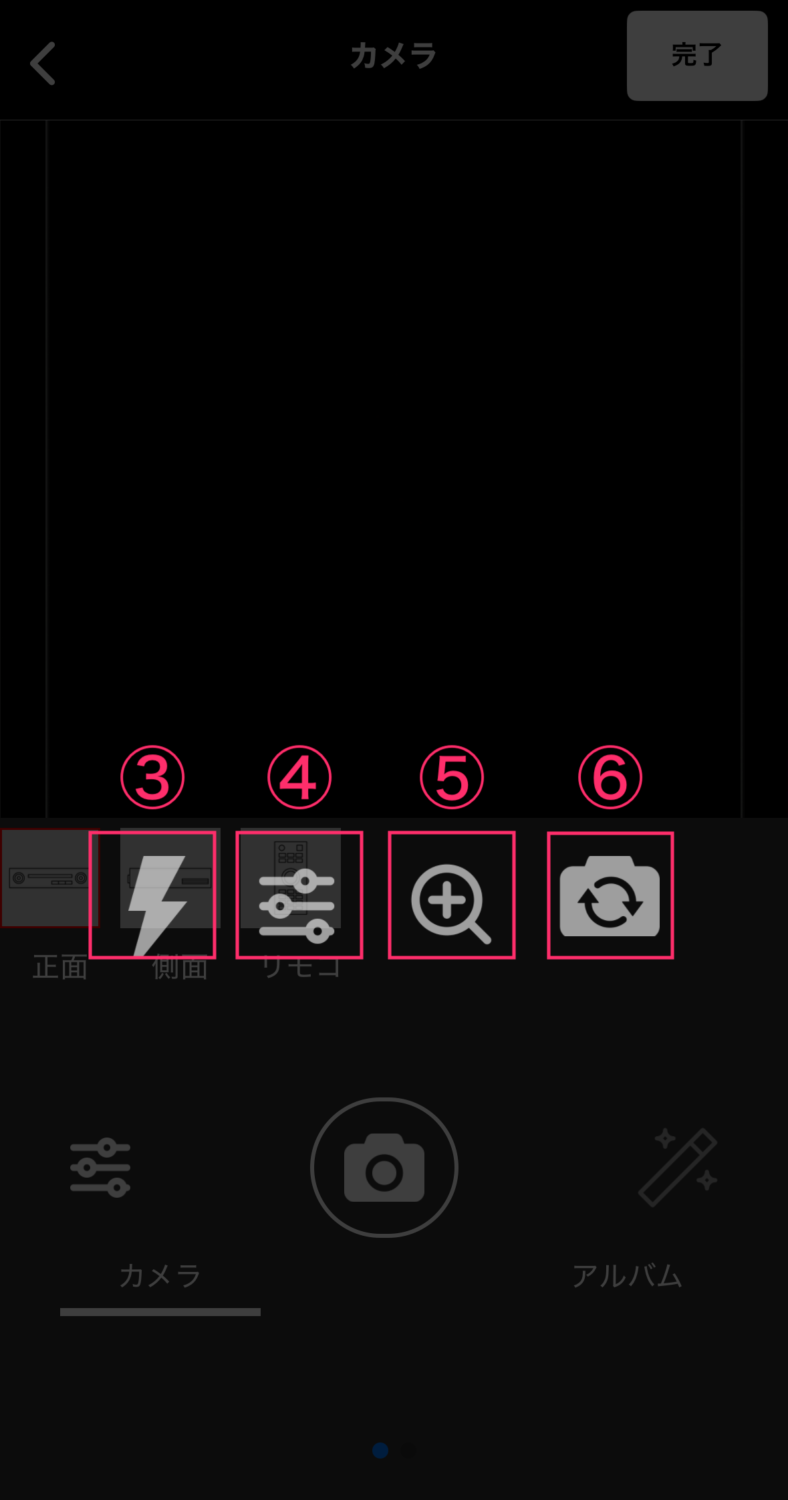788x1500 pixels.
Task: Take a photo with the shutter button
Action: tap(384, 1168)
